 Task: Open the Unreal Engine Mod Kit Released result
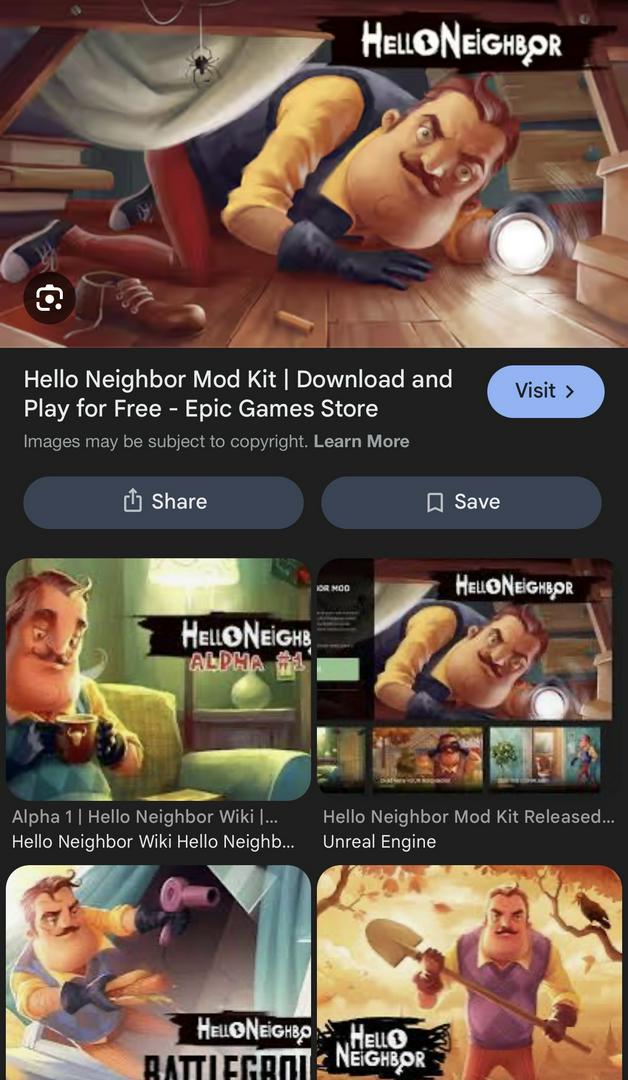[x=466, y=680]
